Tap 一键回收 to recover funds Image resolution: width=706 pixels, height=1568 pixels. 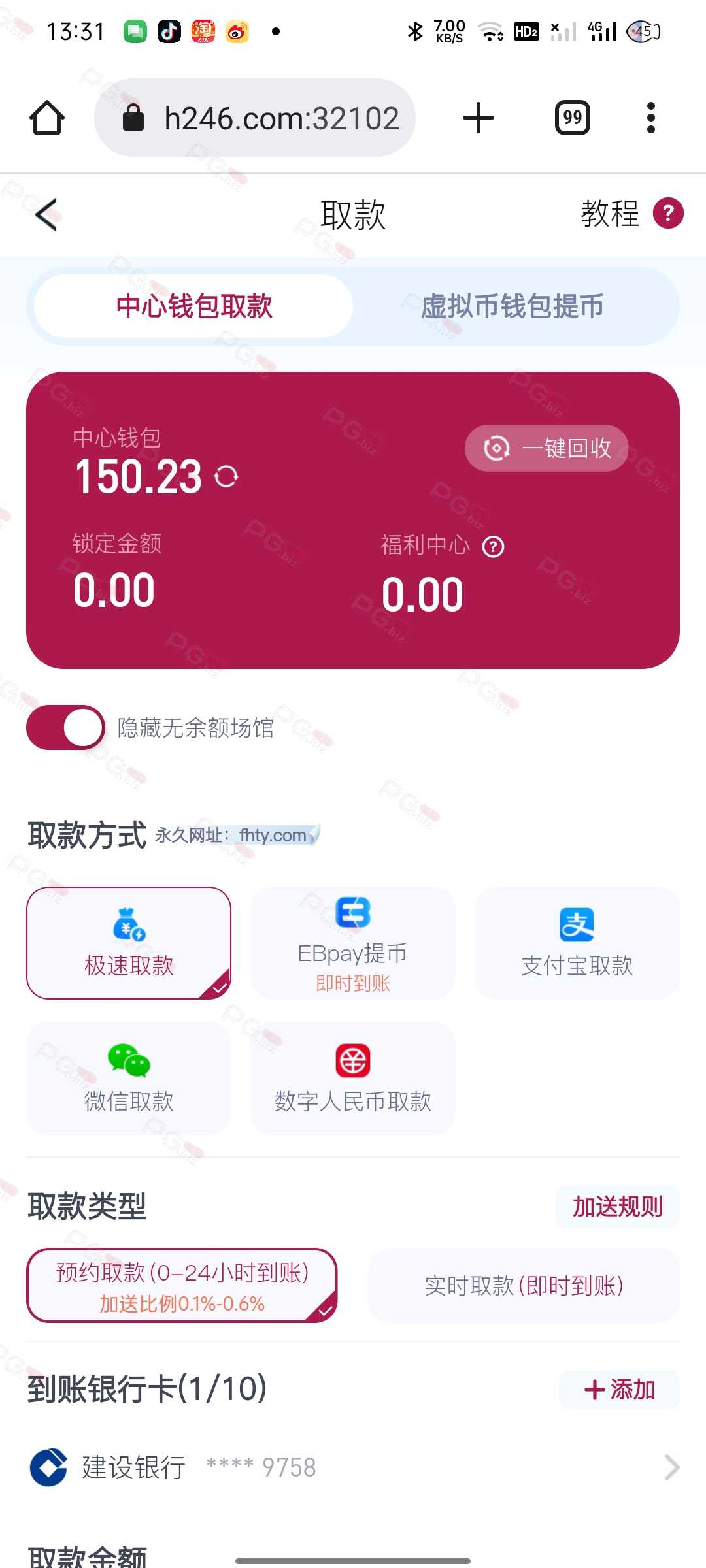click(546, 448)
